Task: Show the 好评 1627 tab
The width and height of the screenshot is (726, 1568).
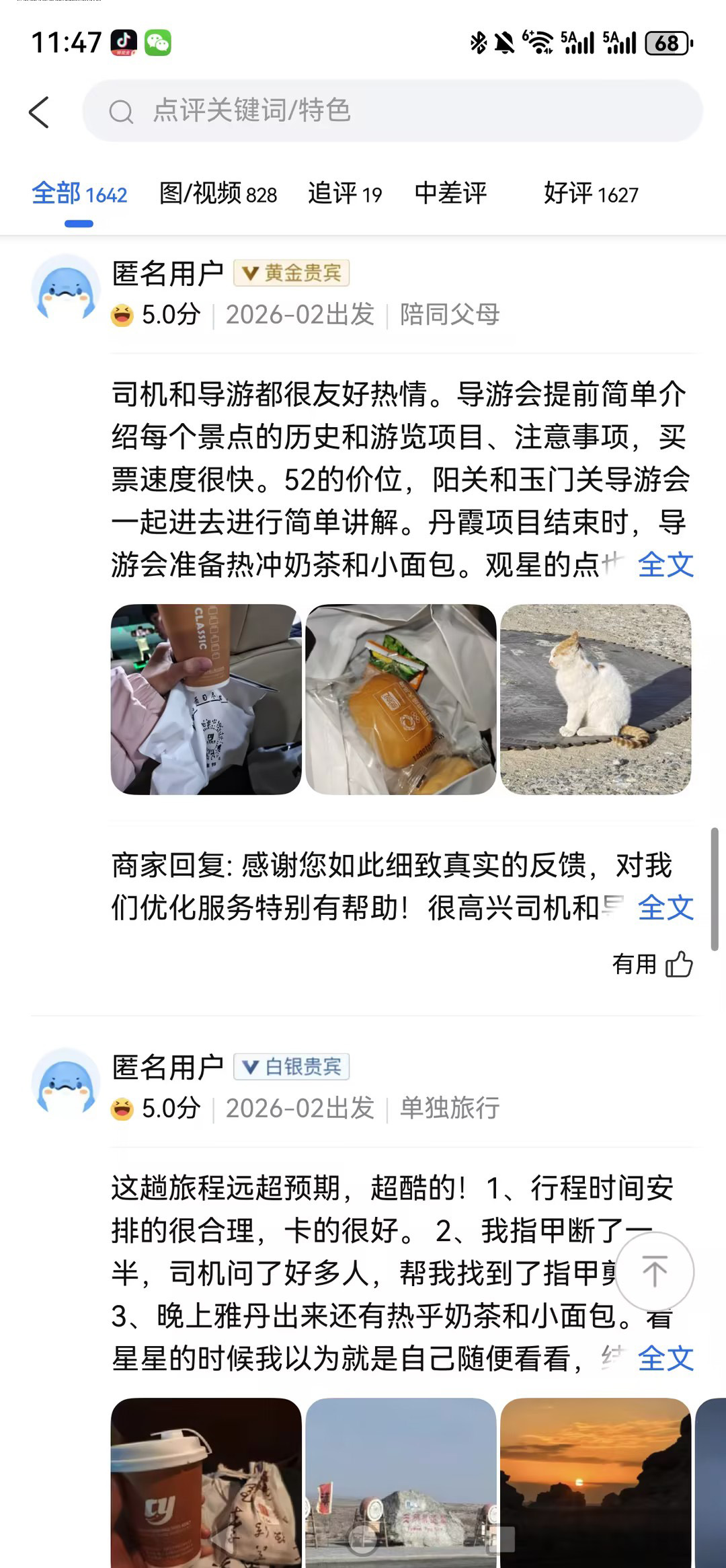Action: pos(591,194)
